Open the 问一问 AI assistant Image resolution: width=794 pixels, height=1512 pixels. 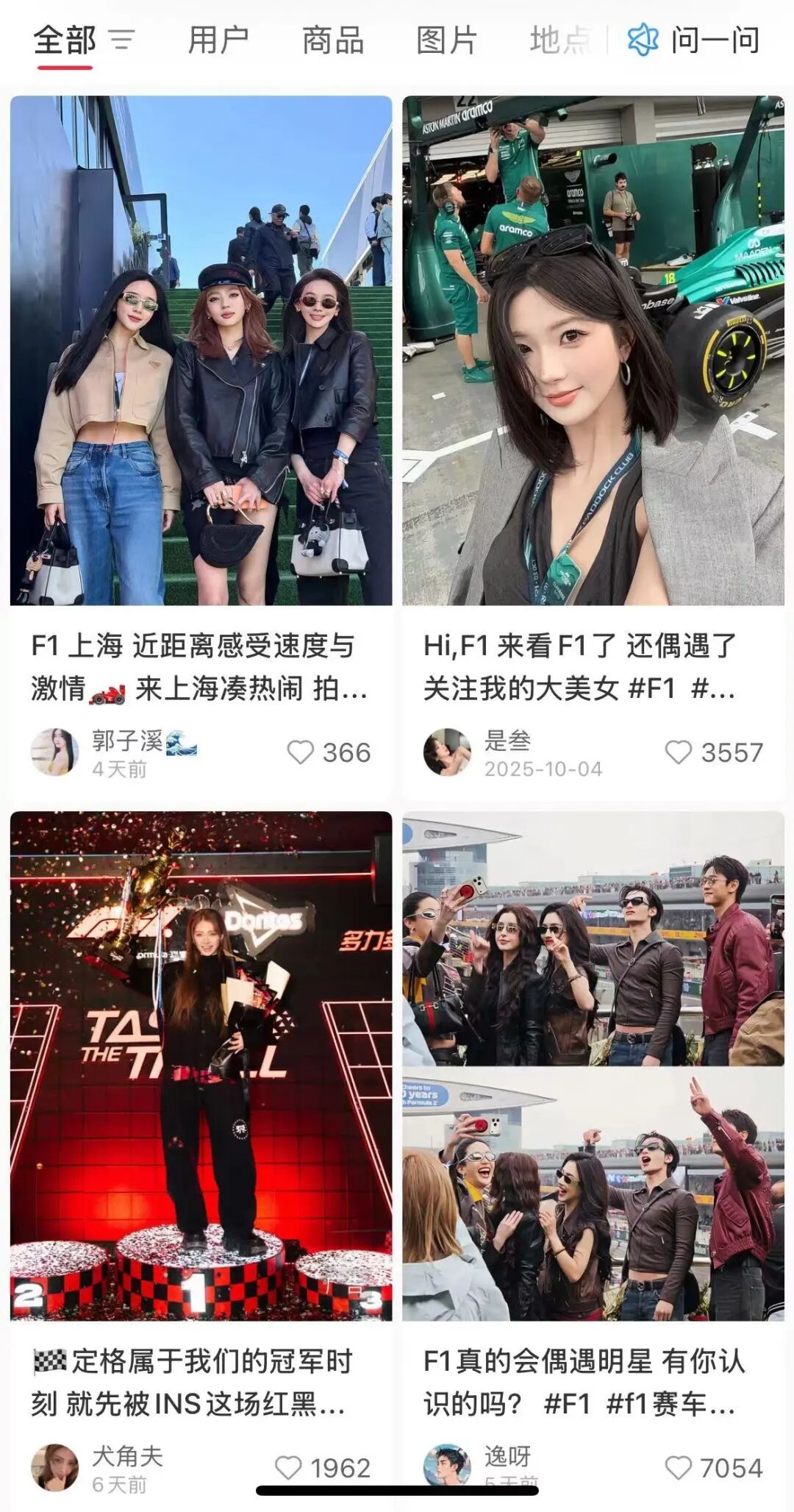pos(694,40)
